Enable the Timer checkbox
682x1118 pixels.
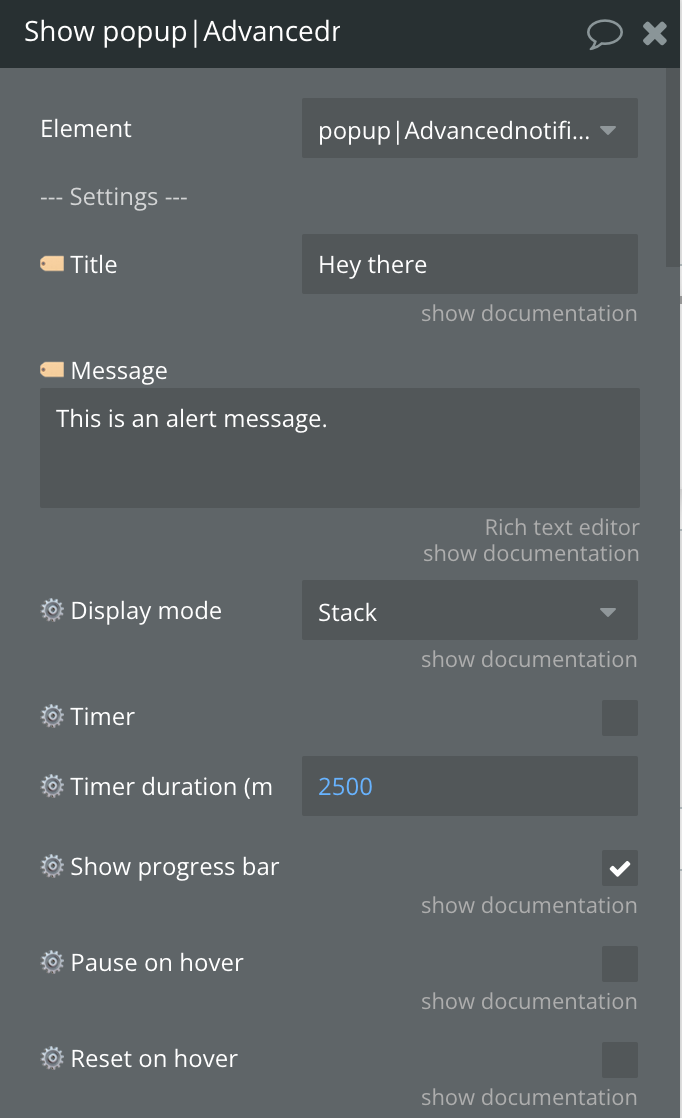click(619, 718)
